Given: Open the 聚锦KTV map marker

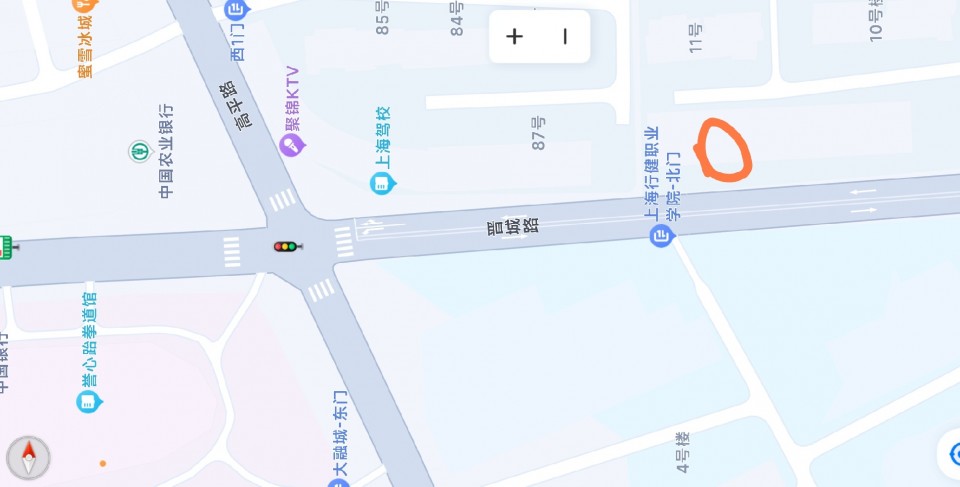Looking at the screenshot, I should pyautogui.click(x=291, y=145).
